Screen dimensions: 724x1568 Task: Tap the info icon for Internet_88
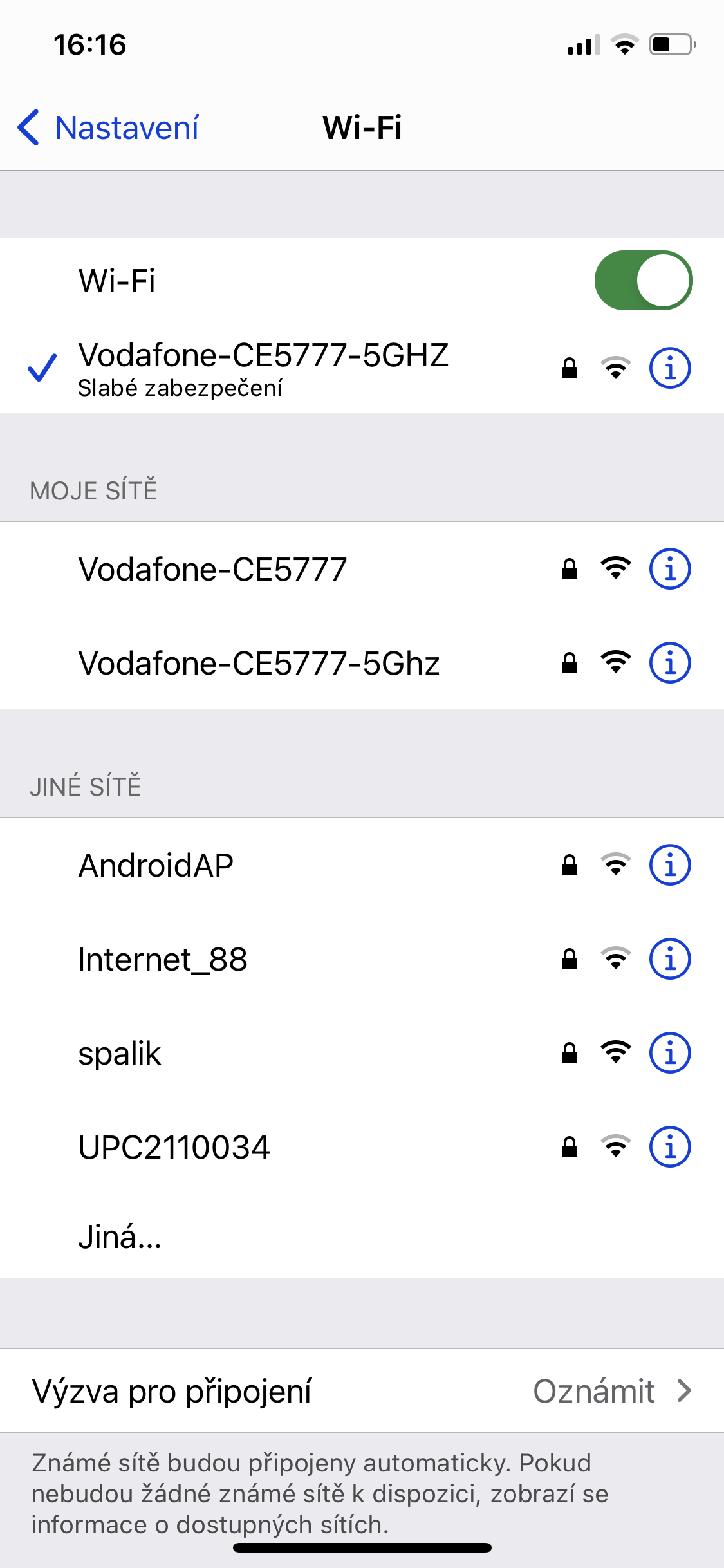click(x=669, y=959)
